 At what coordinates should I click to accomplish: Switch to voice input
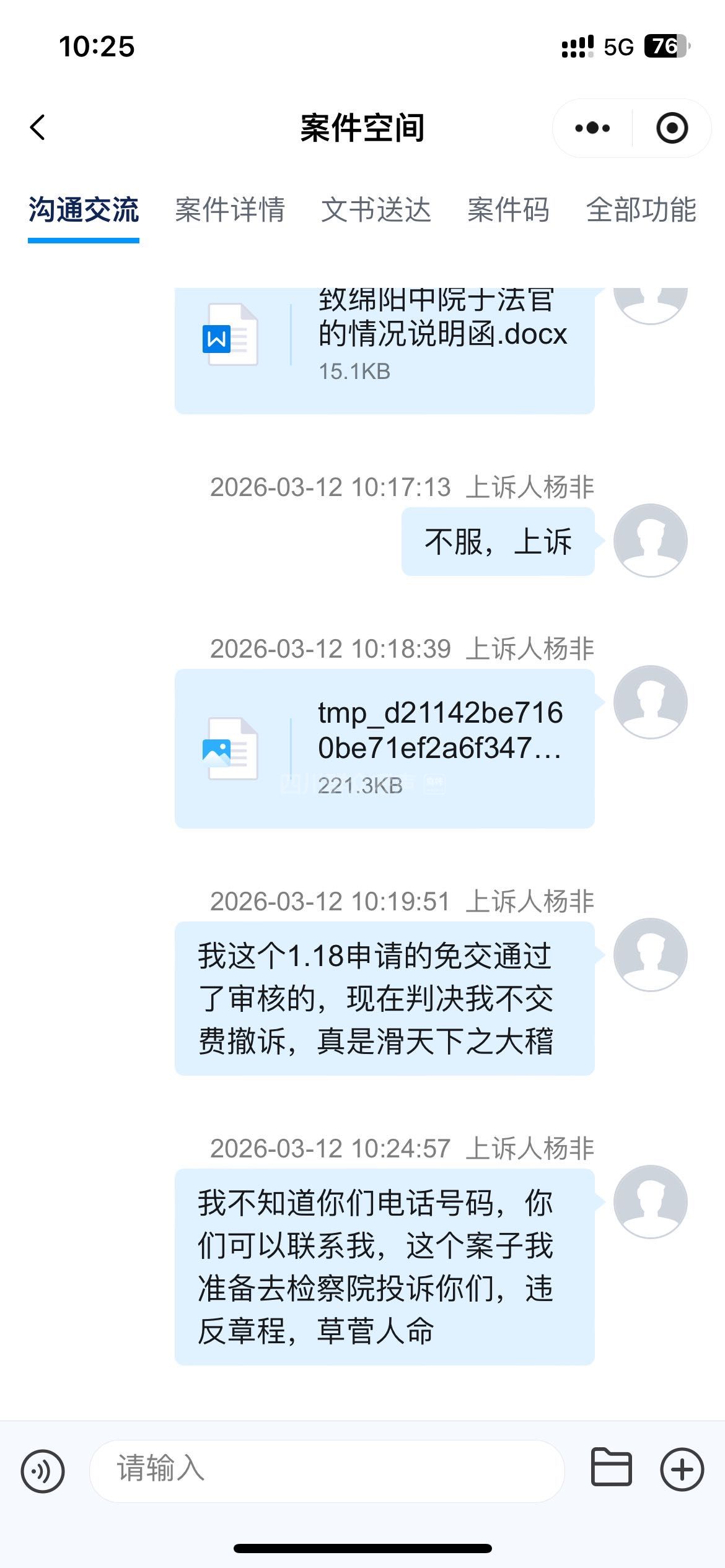coord(43,1471)
